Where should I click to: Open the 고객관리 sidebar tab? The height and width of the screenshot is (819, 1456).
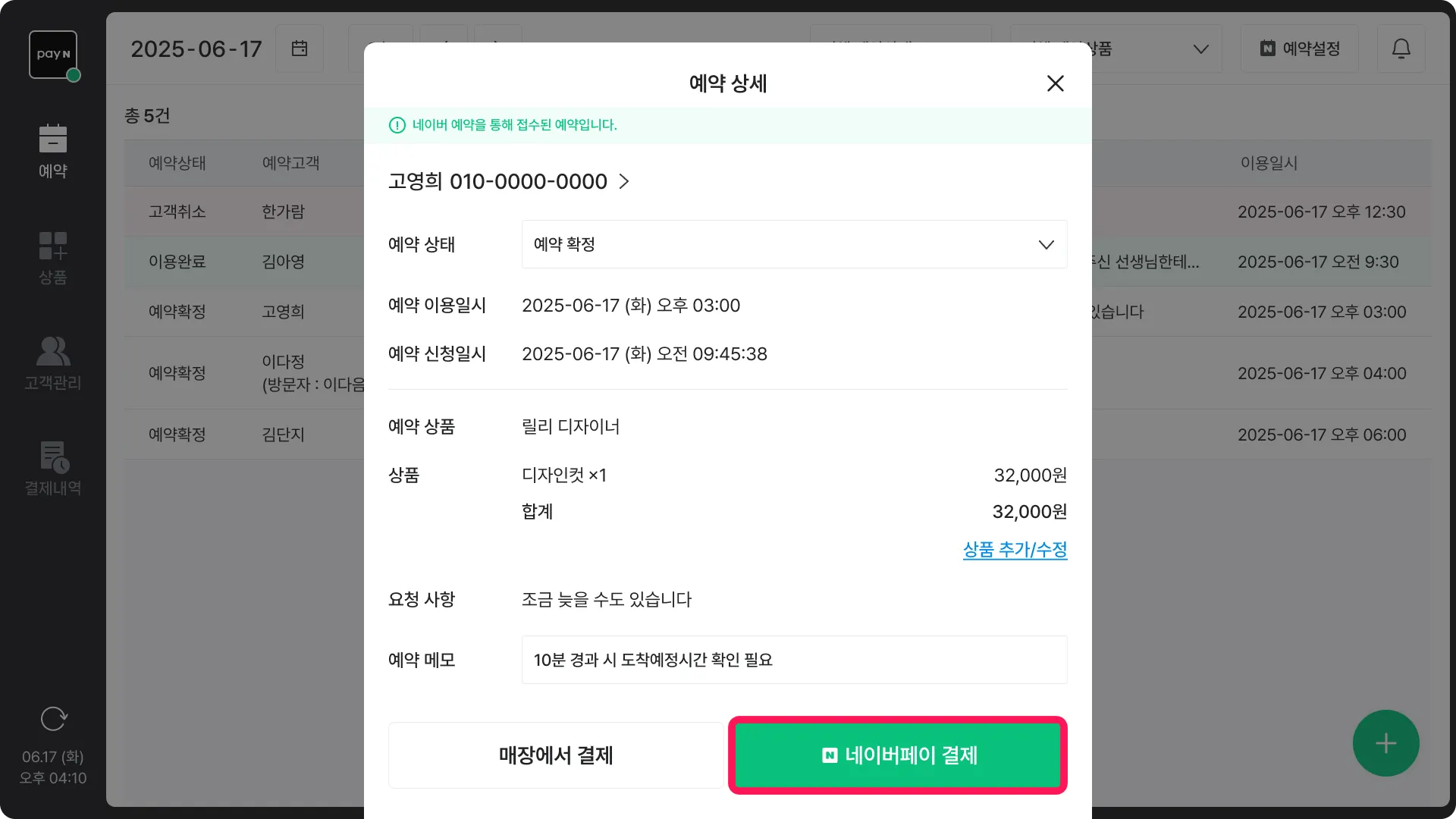(52, 364)
